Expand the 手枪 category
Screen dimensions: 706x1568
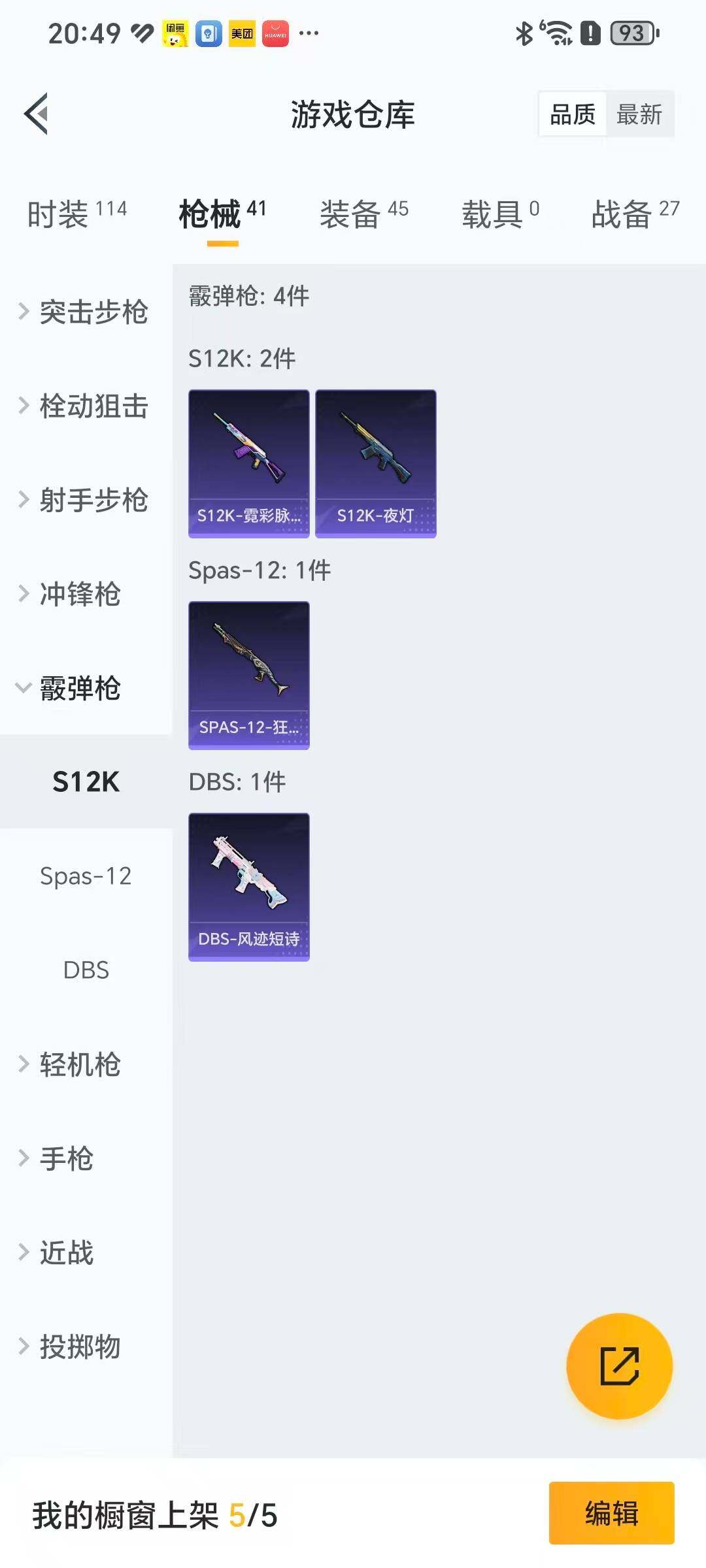(x=65, y=1158)
